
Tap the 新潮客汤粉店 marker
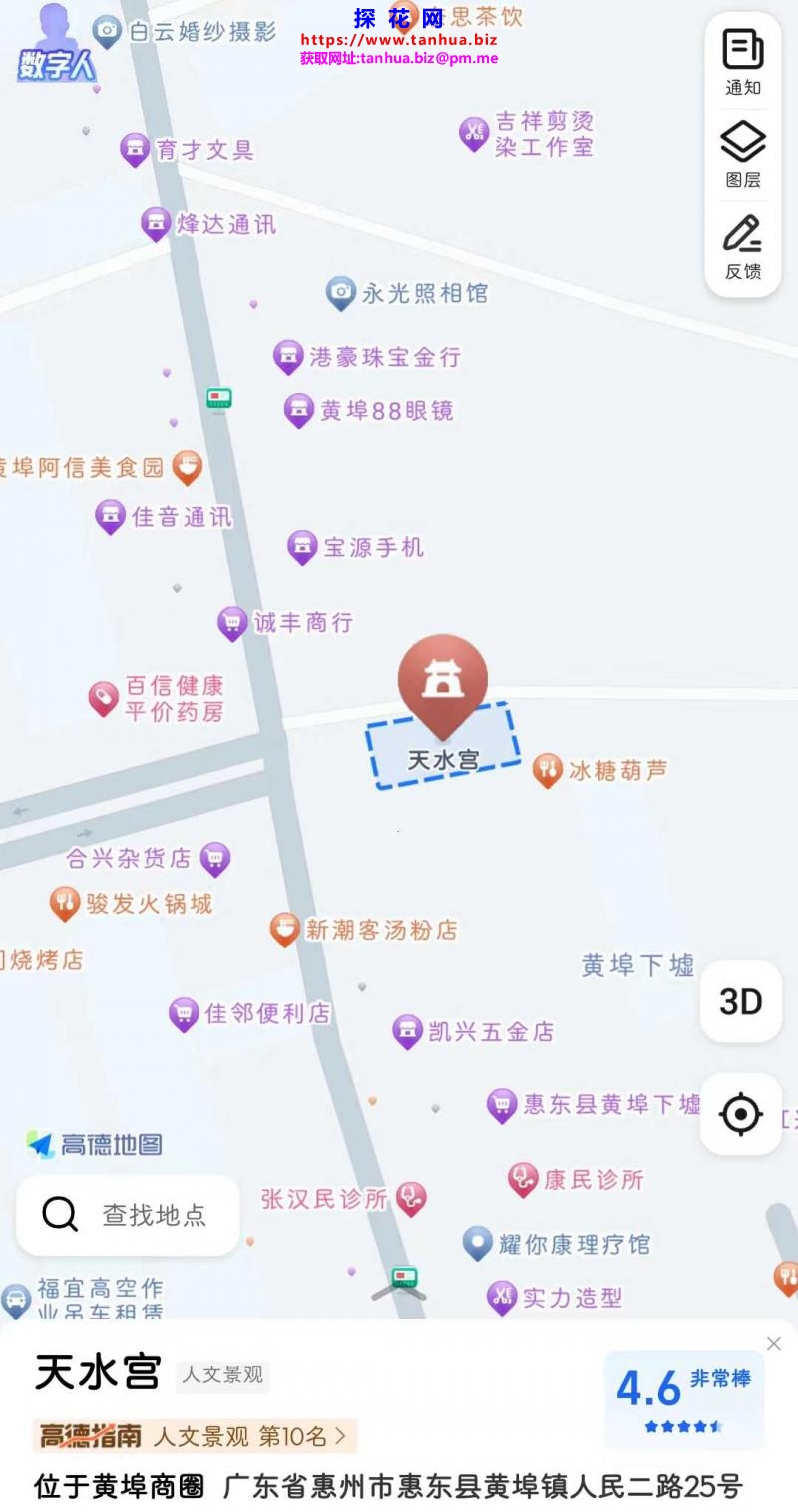(x=285, y=930)
